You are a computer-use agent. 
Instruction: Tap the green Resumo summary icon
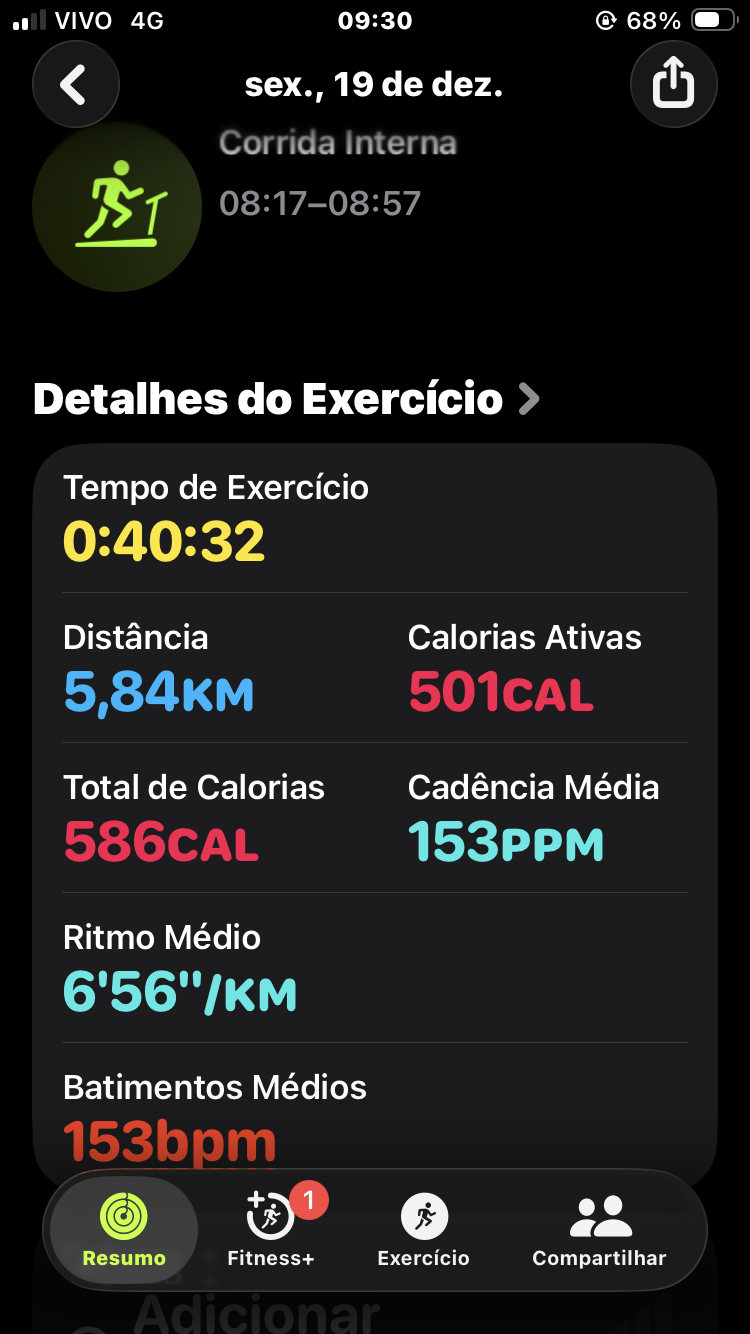pos(121,1211)
